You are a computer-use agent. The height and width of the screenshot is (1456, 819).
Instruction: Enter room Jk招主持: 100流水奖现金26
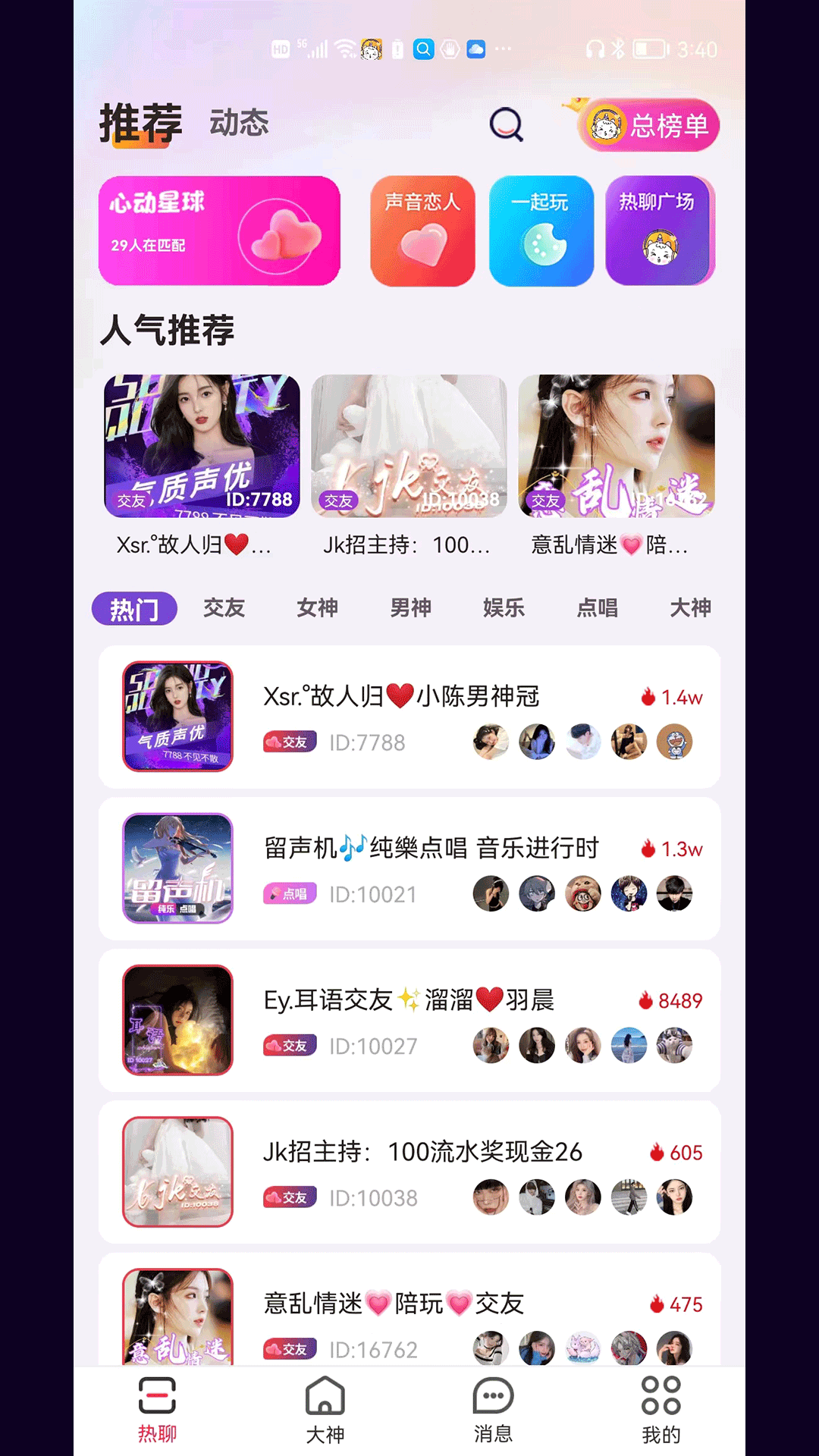coord(409,1172)
